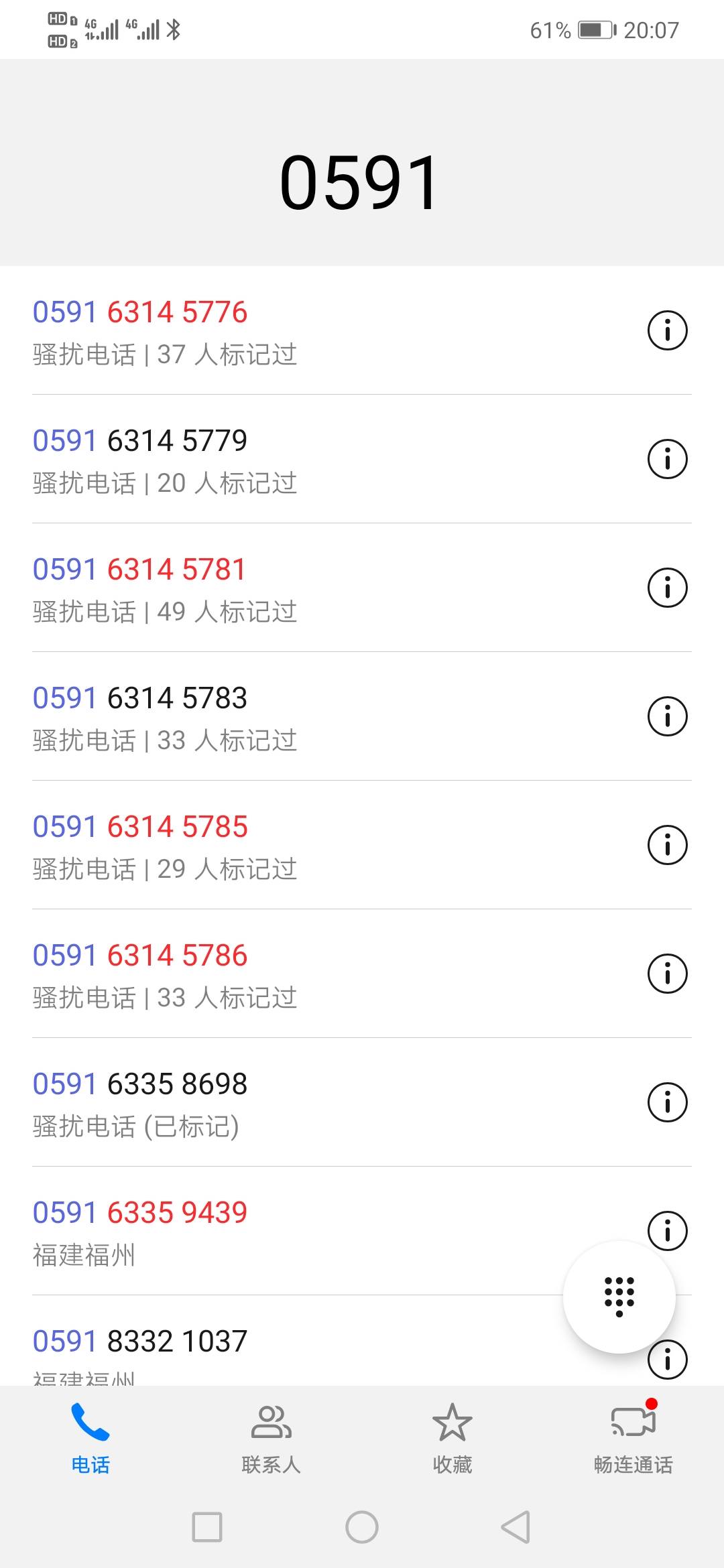This screenshot has height=1568, width=724.
Task: Go back using the system back button
Action: [x=516, y=1527]
